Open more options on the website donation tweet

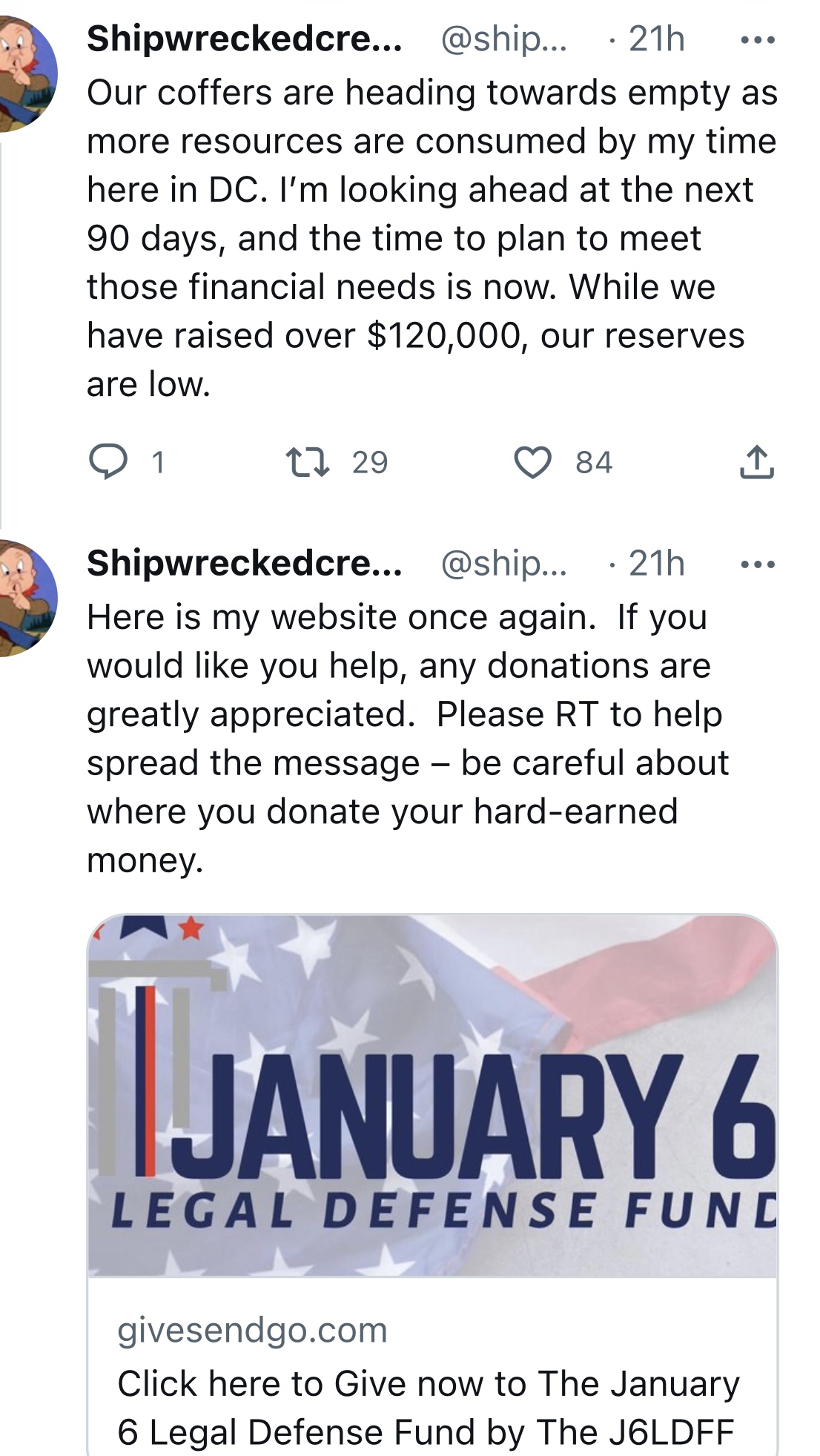(758, 564)
